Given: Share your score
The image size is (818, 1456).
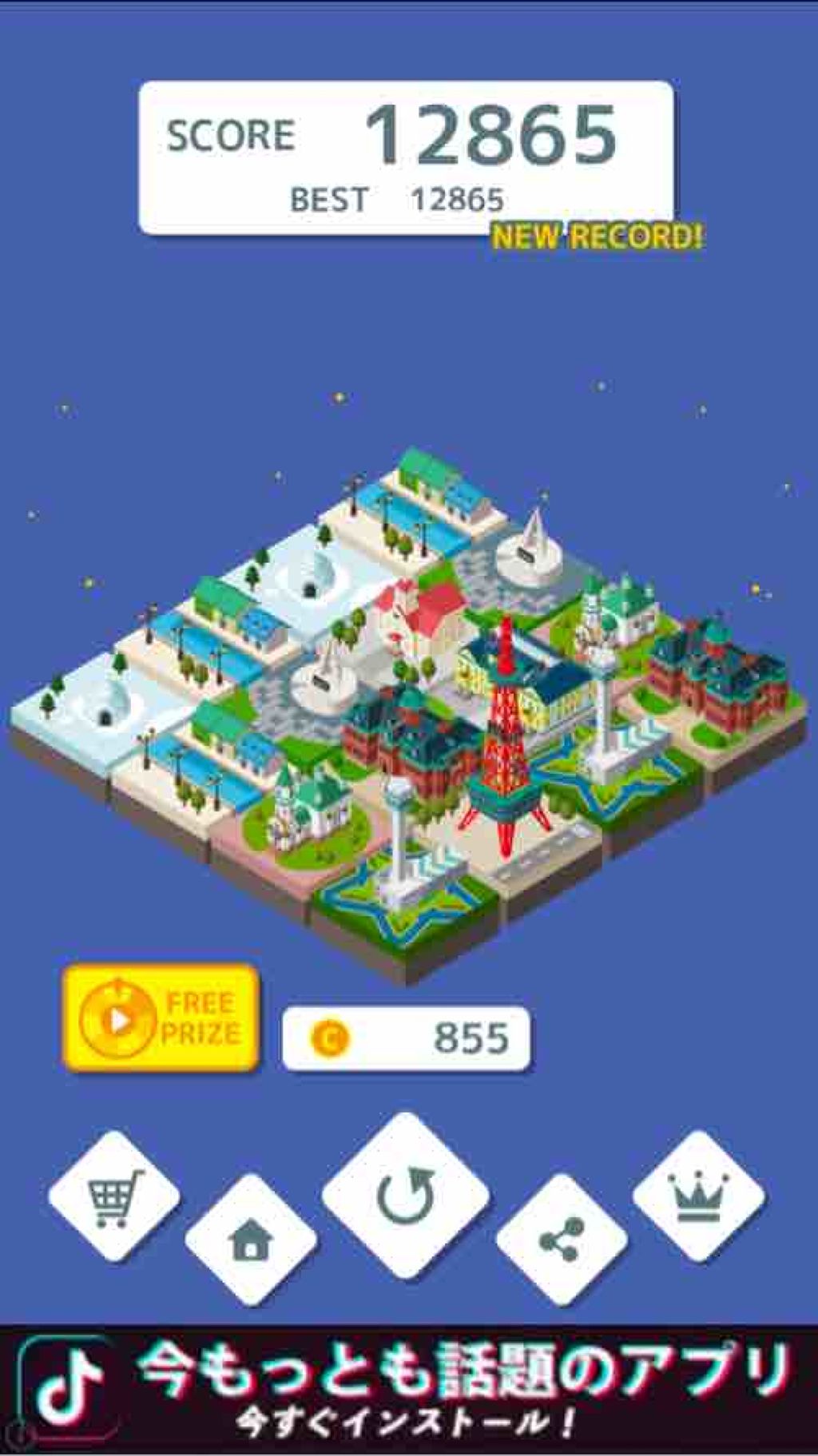Looking at the screenshot, I should coord(561,1240).
